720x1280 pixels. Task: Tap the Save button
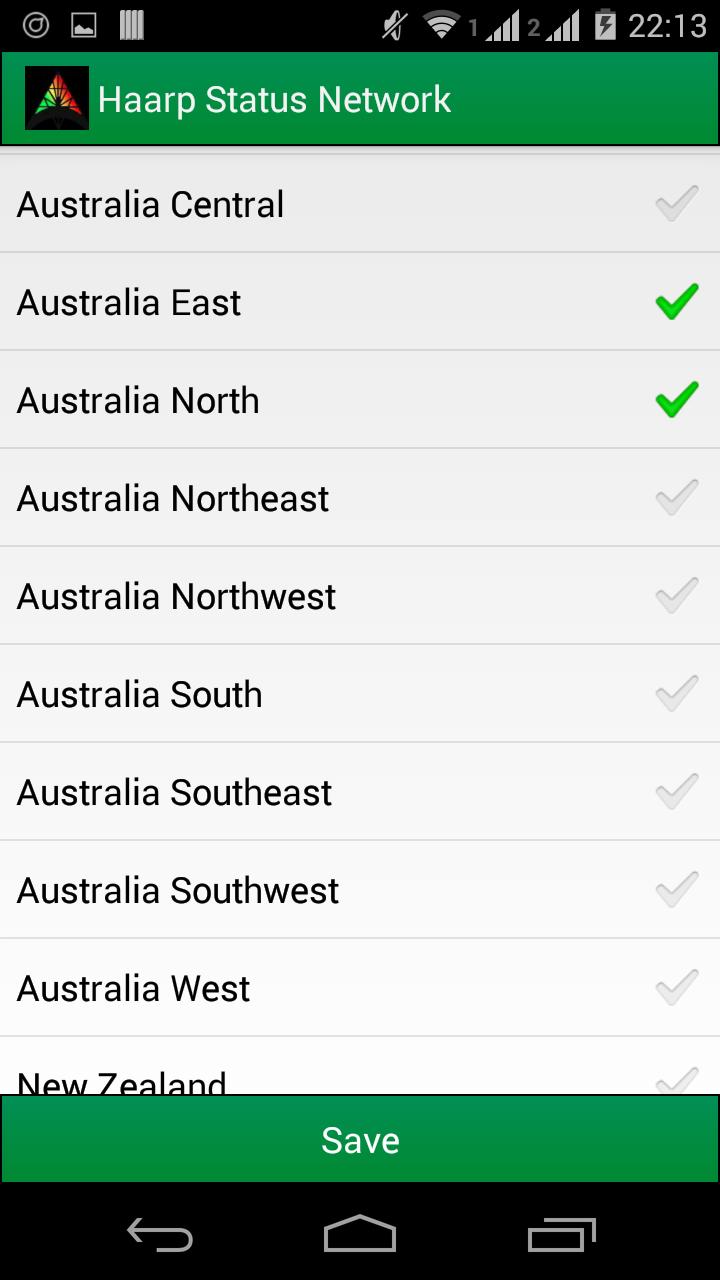(x=360, y=1139)
